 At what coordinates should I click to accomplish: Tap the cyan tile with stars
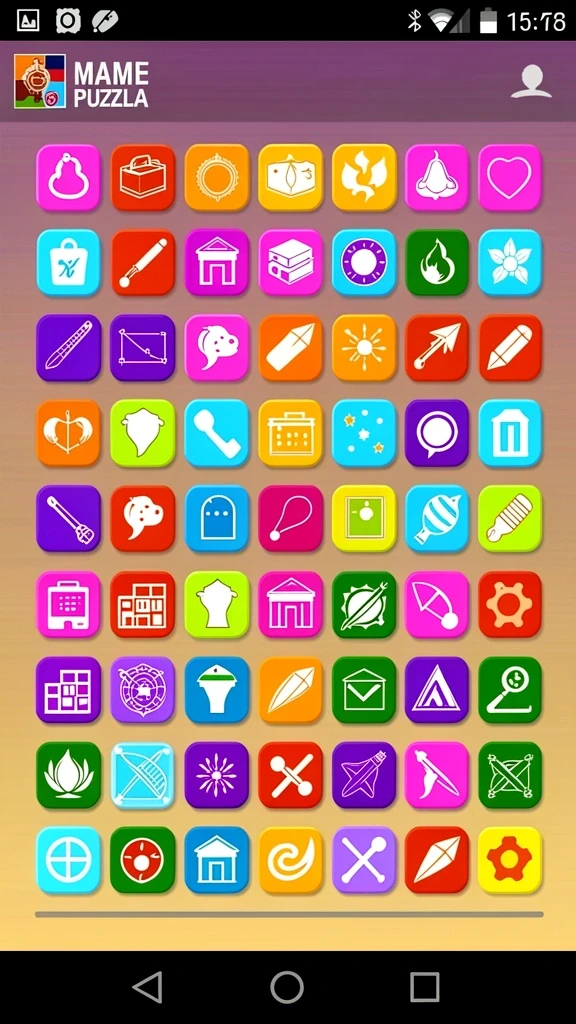click(364, 432)
